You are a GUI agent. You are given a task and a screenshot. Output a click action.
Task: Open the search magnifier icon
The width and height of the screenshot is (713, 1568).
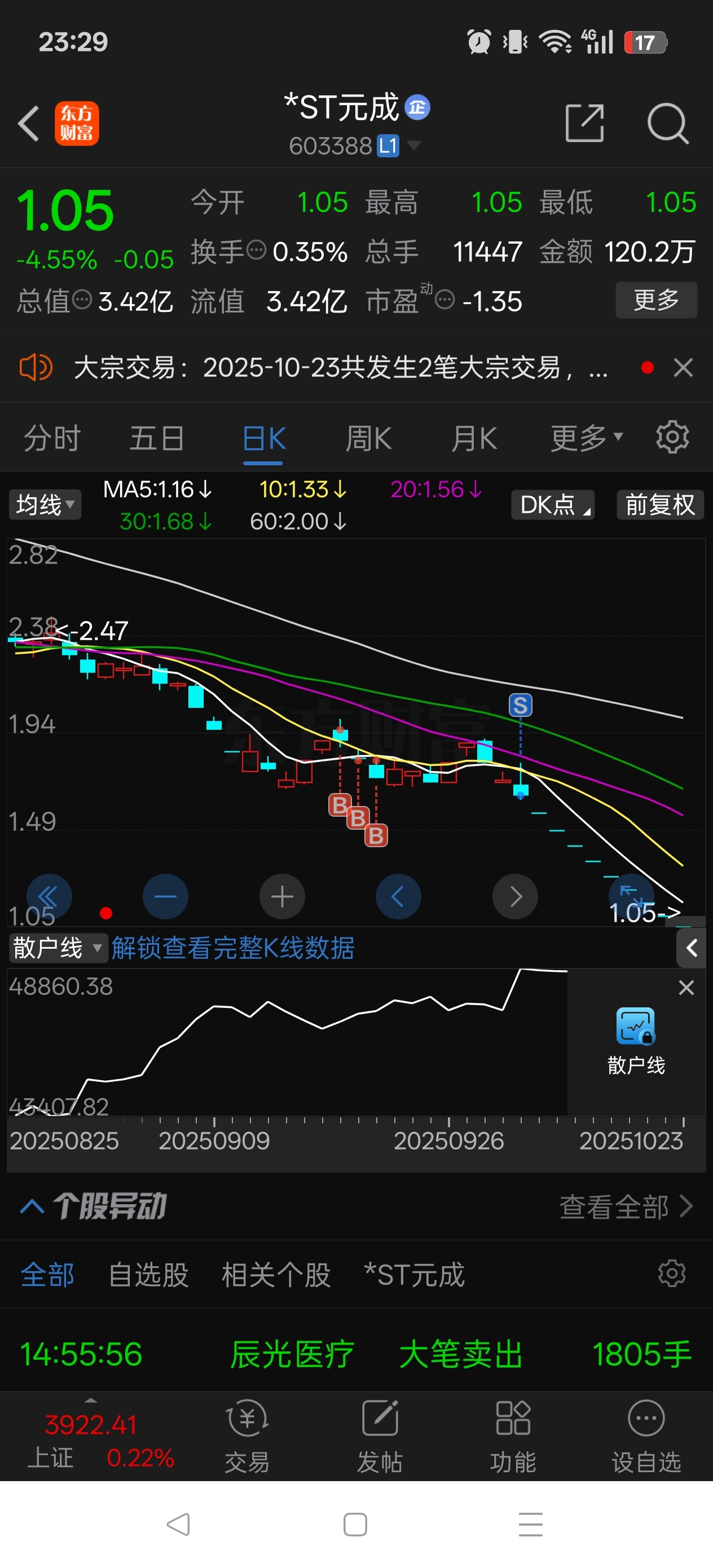[x=667, y=123]
